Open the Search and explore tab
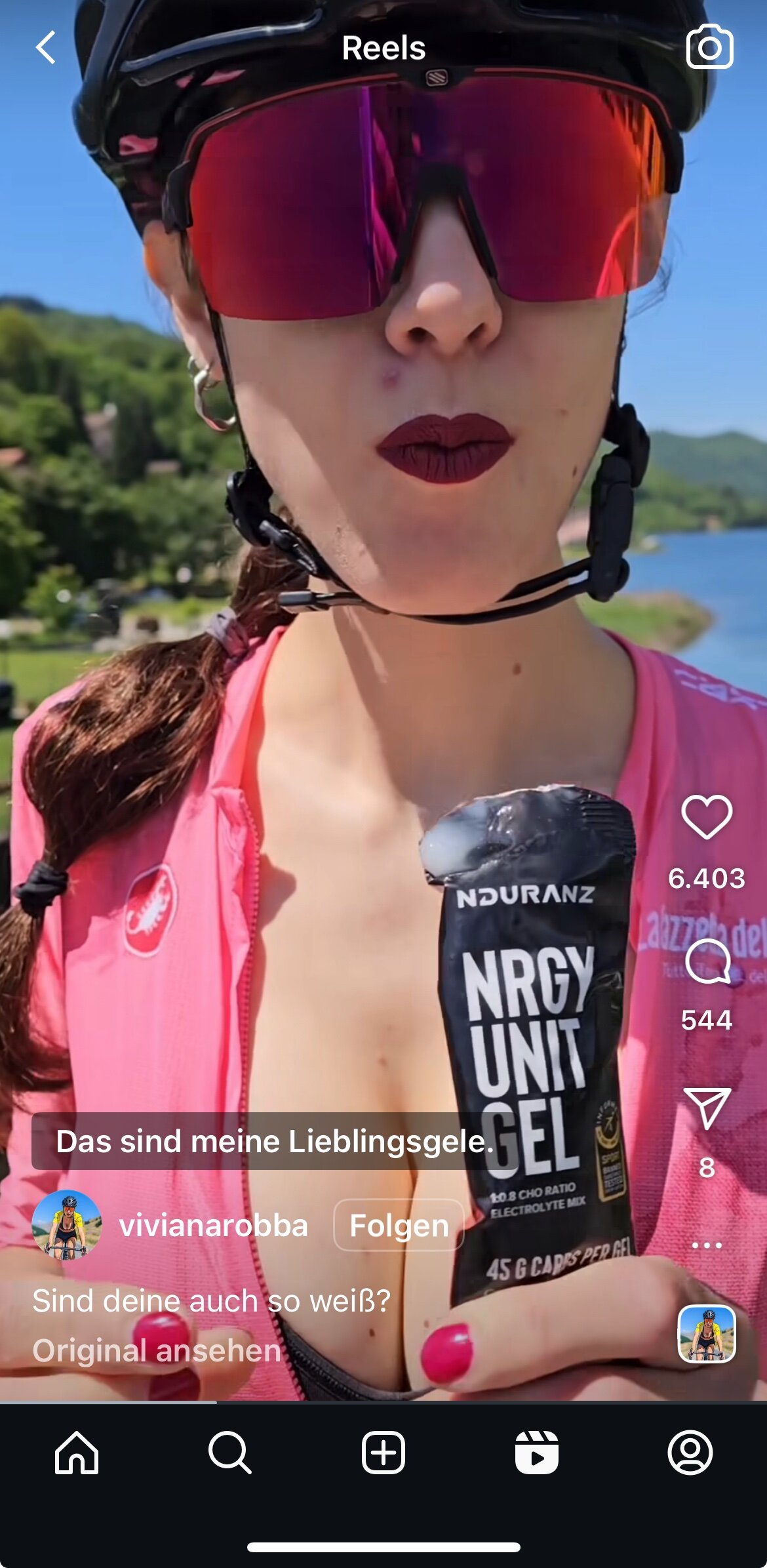The height and width of the screenshot is (1568, 767). pyautogui.click(x=229, y=1453)
